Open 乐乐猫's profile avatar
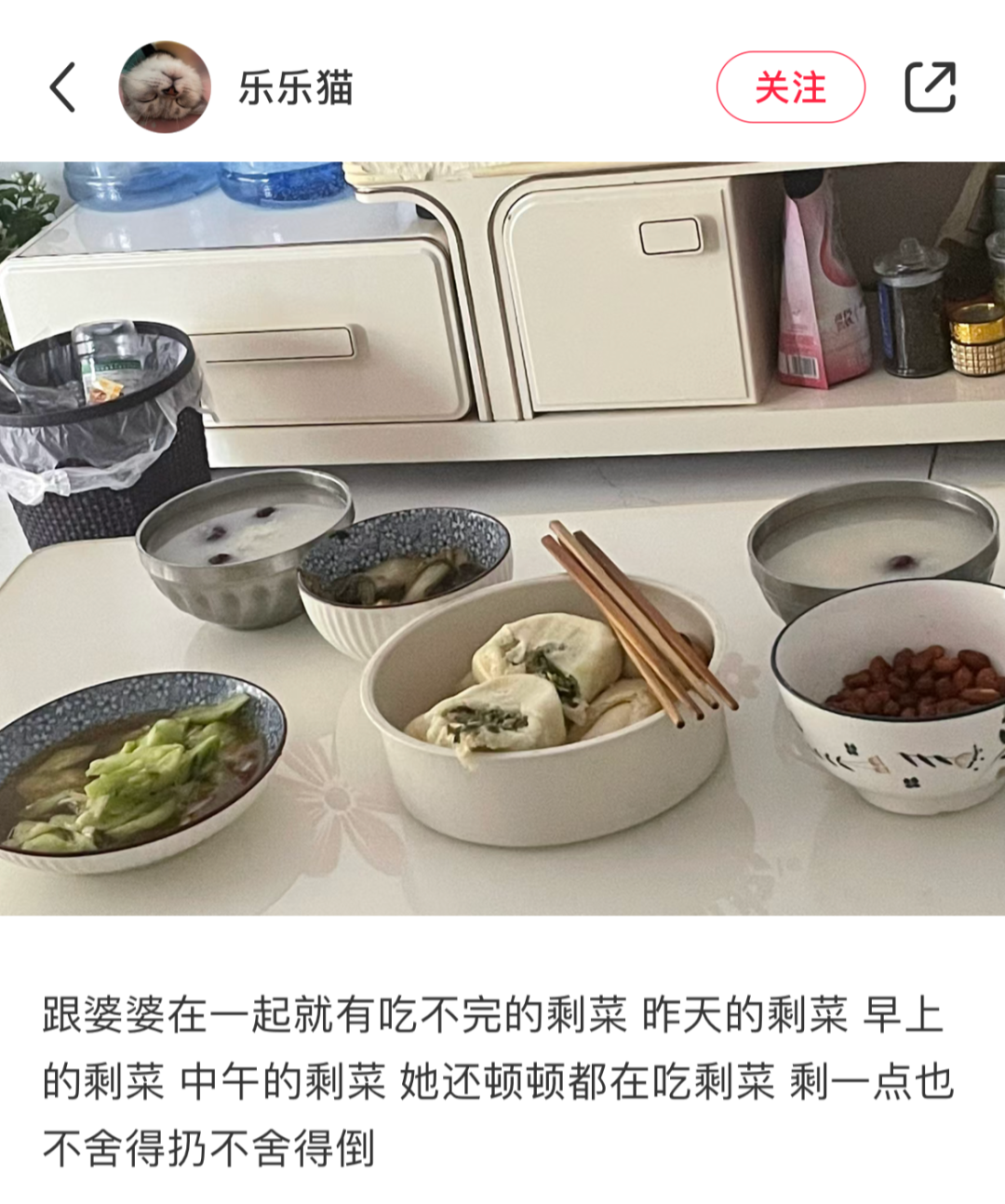Screen dimensions: 1005x1204 click(x=165, y=87)
